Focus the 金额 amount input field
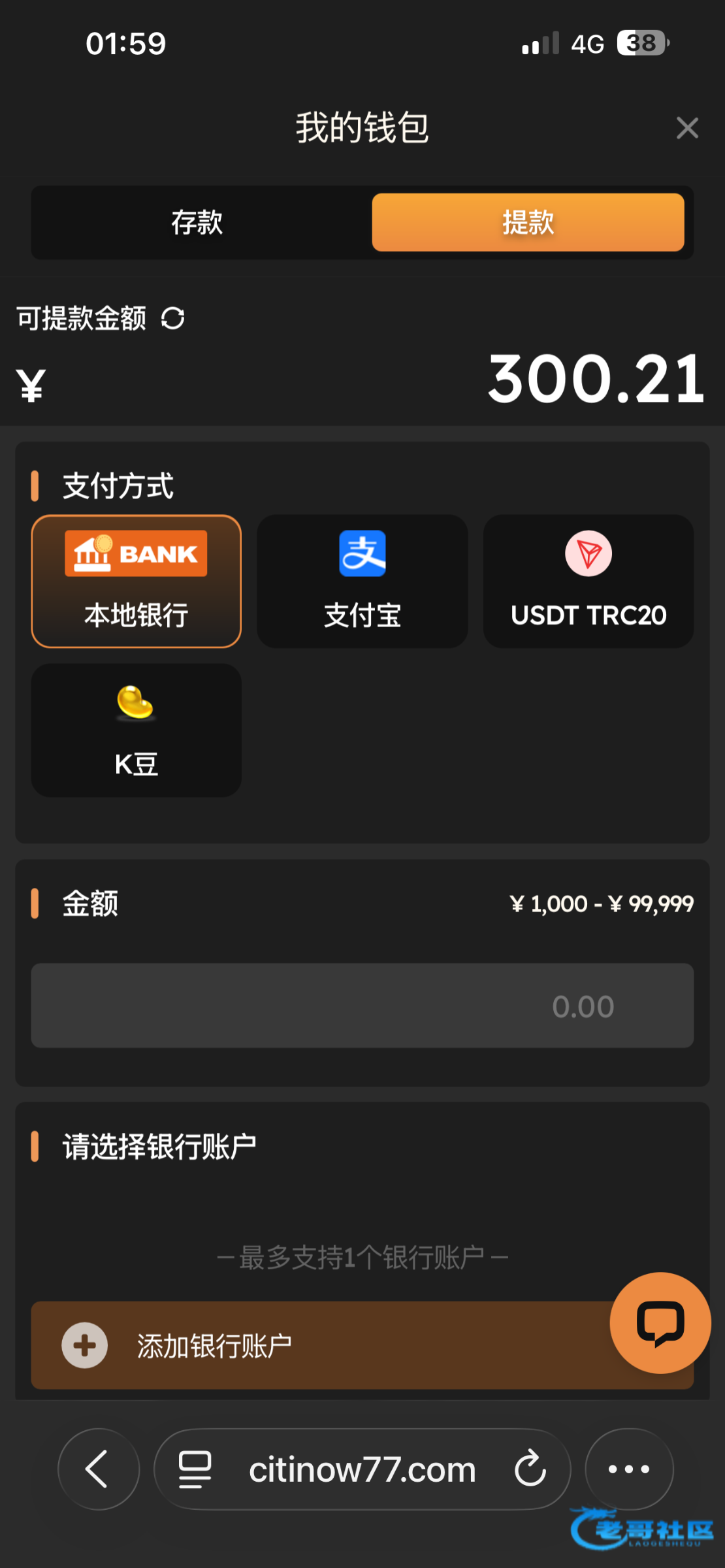Viewport: 725px width, 1568px height. 362,1005
